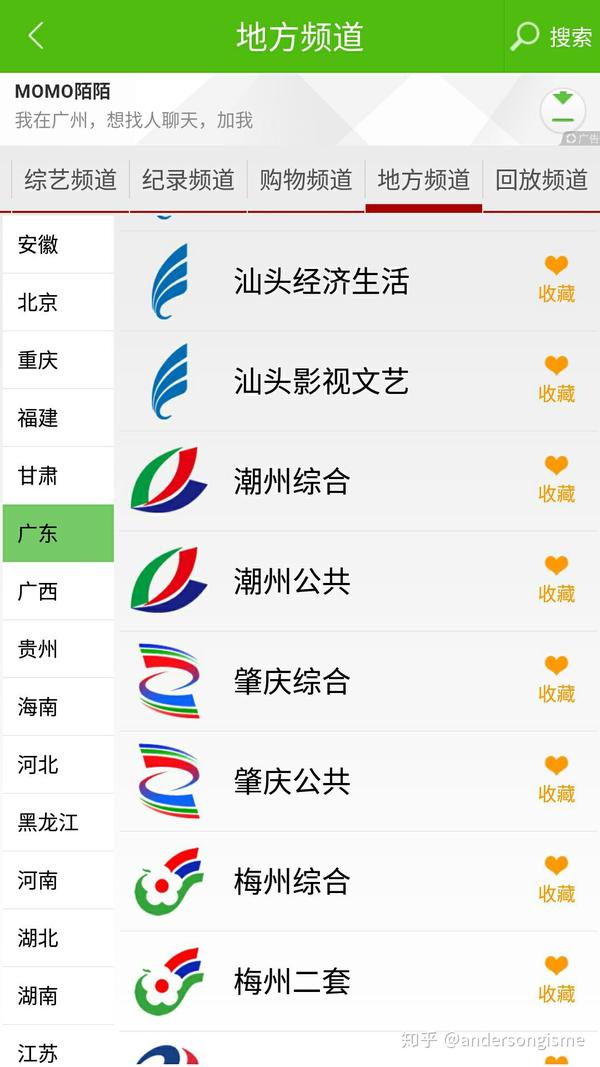Viewport: 600px width, 1067px height.
Task: Switch to the 购物频道 tab
Action: click(306, 180)
